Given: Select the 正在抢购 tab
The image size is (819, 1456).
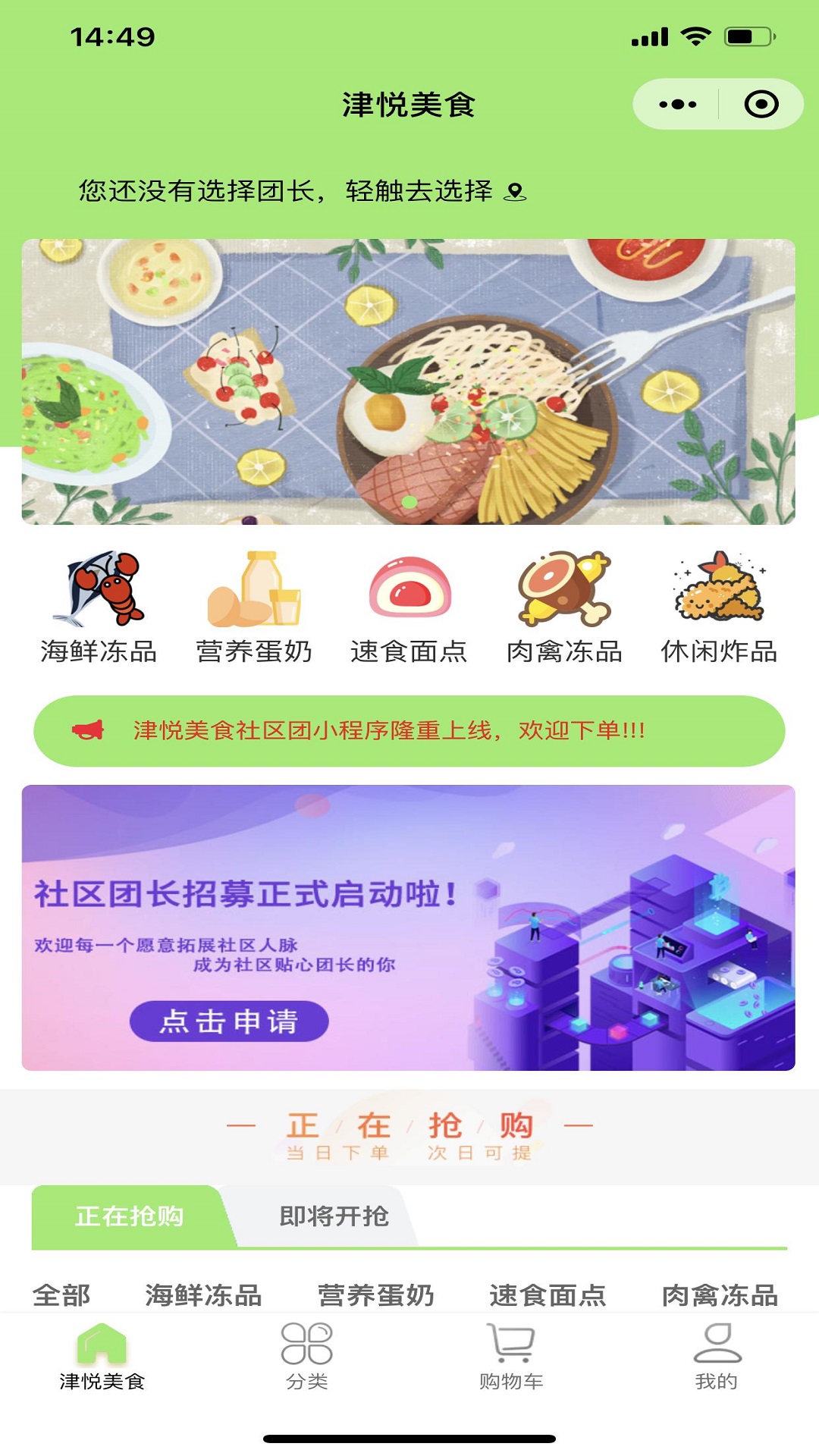Looking at the screenshot, I should (129, 1216).
